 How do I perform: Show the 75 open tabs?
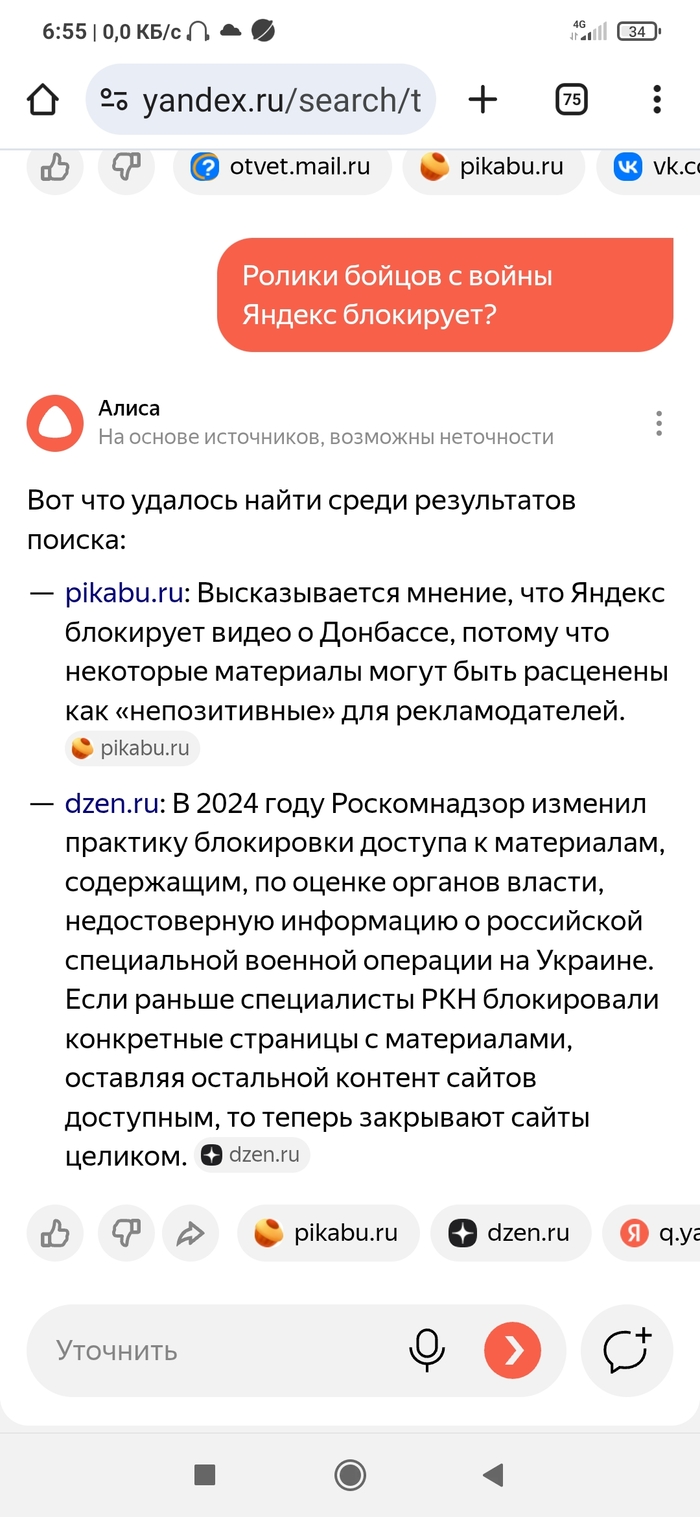(x=571, y=99)
